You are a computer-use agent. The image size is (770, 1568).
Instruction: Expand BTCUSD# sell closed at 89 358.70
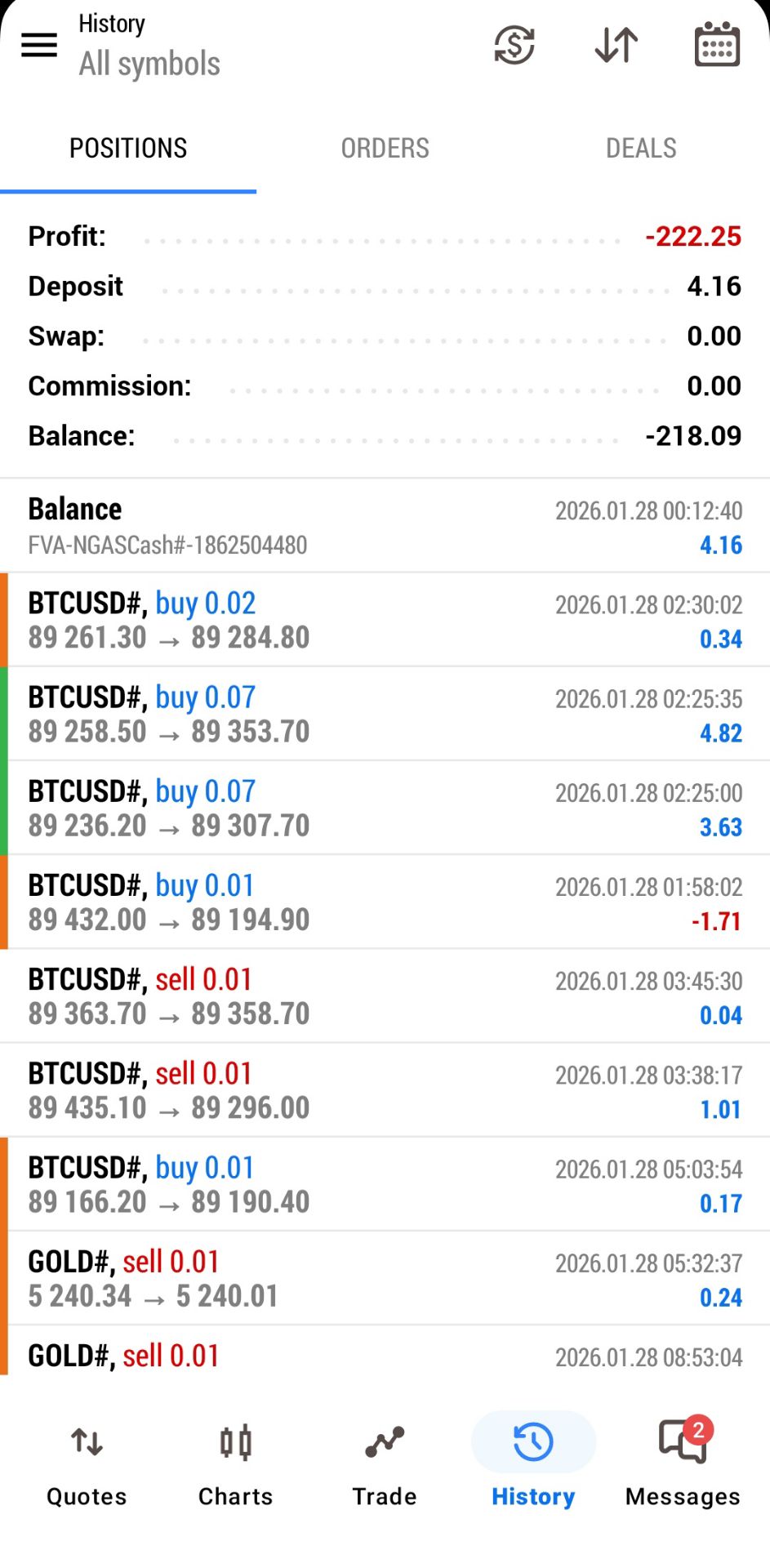385,996
